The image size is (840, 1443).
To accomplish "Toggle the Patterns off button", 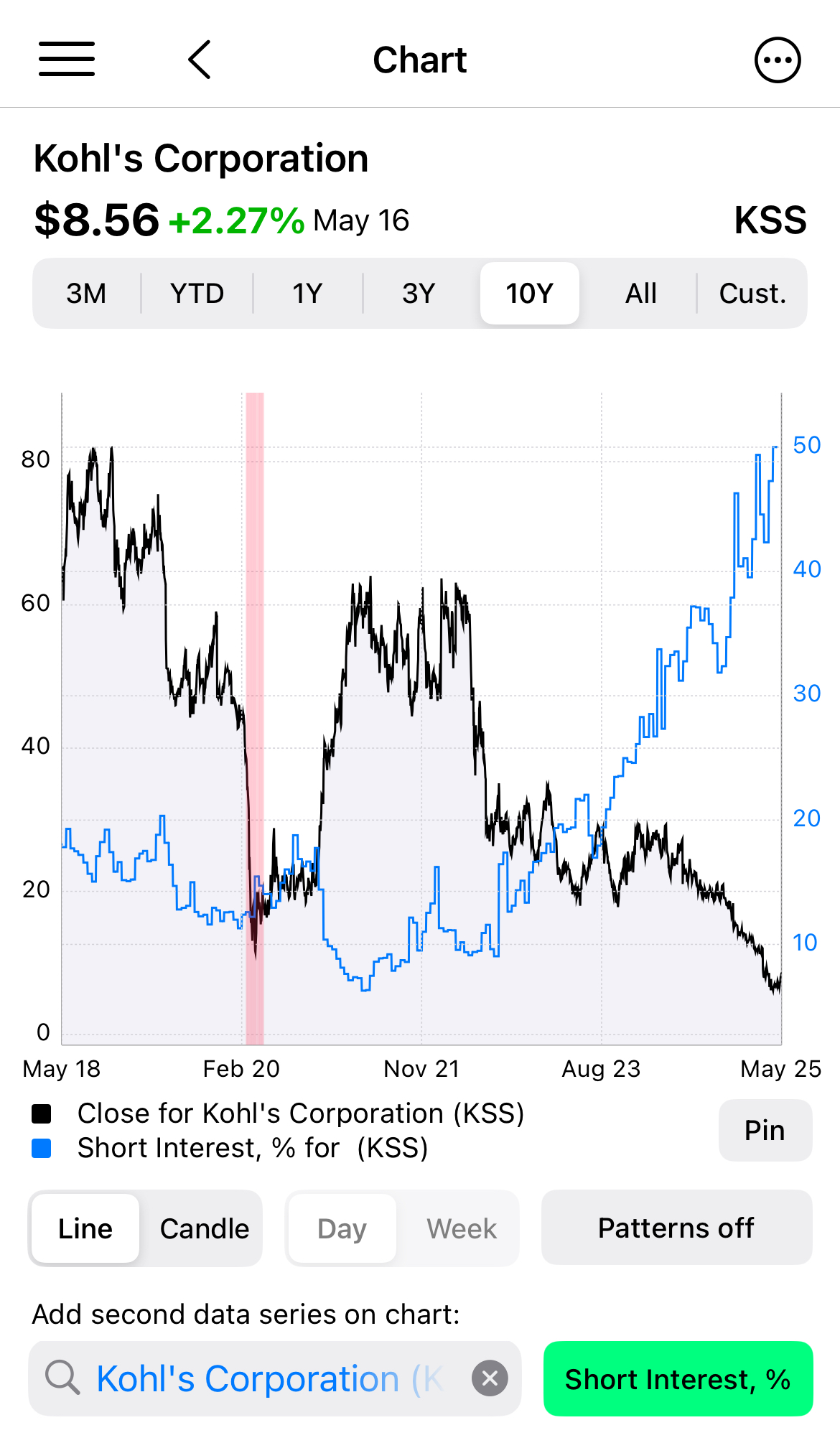I will coord(676,1228).
